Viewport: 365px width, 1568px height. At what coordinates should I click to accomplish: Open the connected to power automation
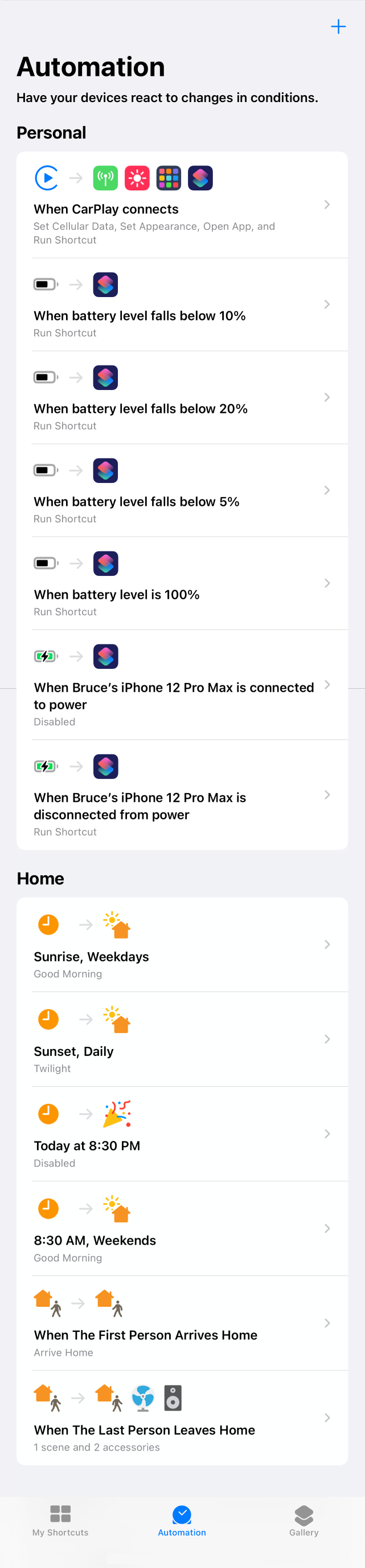[x=181, y=686]
